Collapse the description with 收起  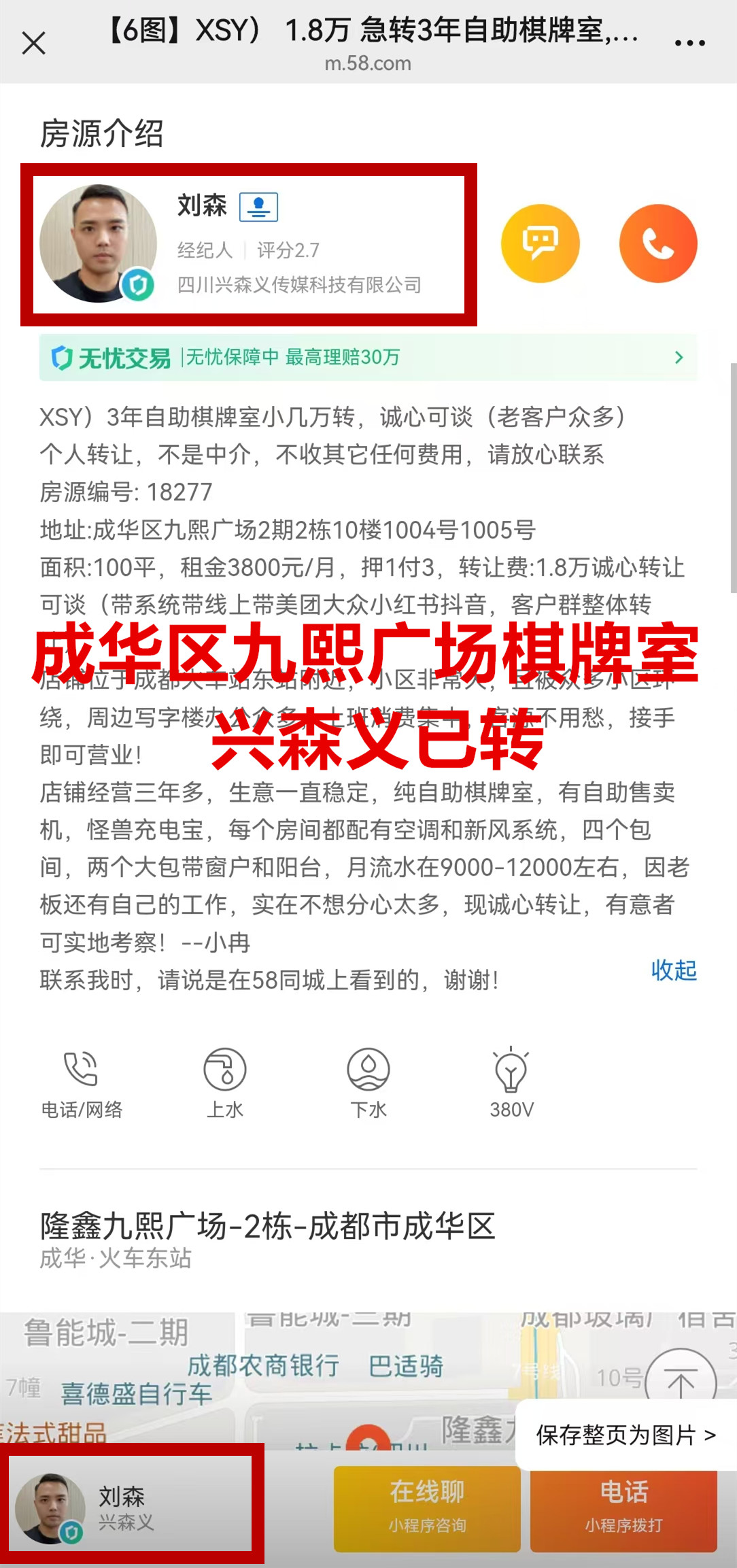[x=674, y=970]
